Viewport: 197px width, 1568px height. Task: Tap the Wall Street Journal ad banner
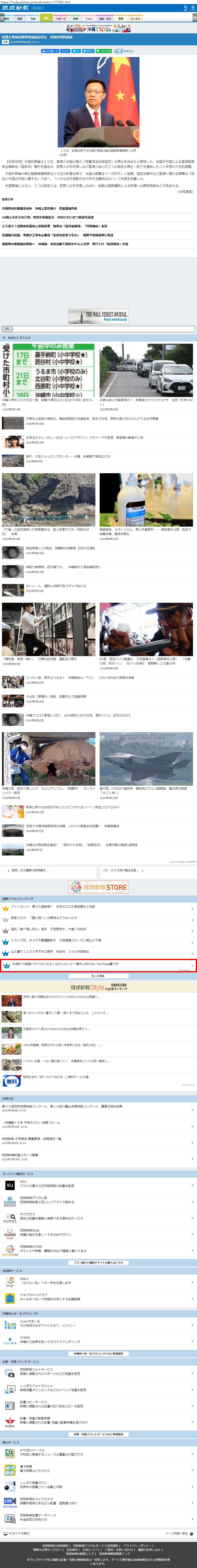pyautogui.click(x=99, y=316)
